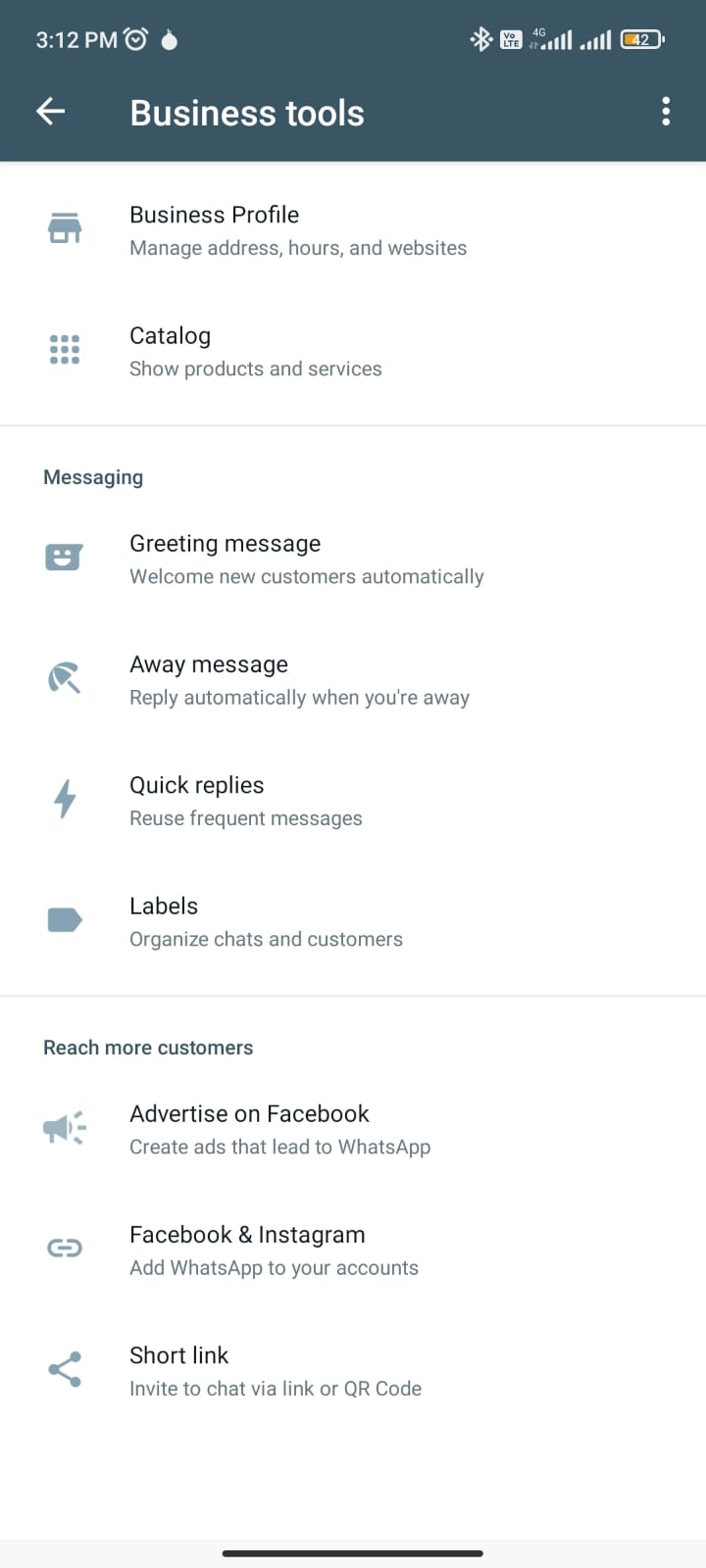The width and height of the screenshot is (706, 1568).
Task: Tap the Labels tag icon
Action: click(64, 919)
